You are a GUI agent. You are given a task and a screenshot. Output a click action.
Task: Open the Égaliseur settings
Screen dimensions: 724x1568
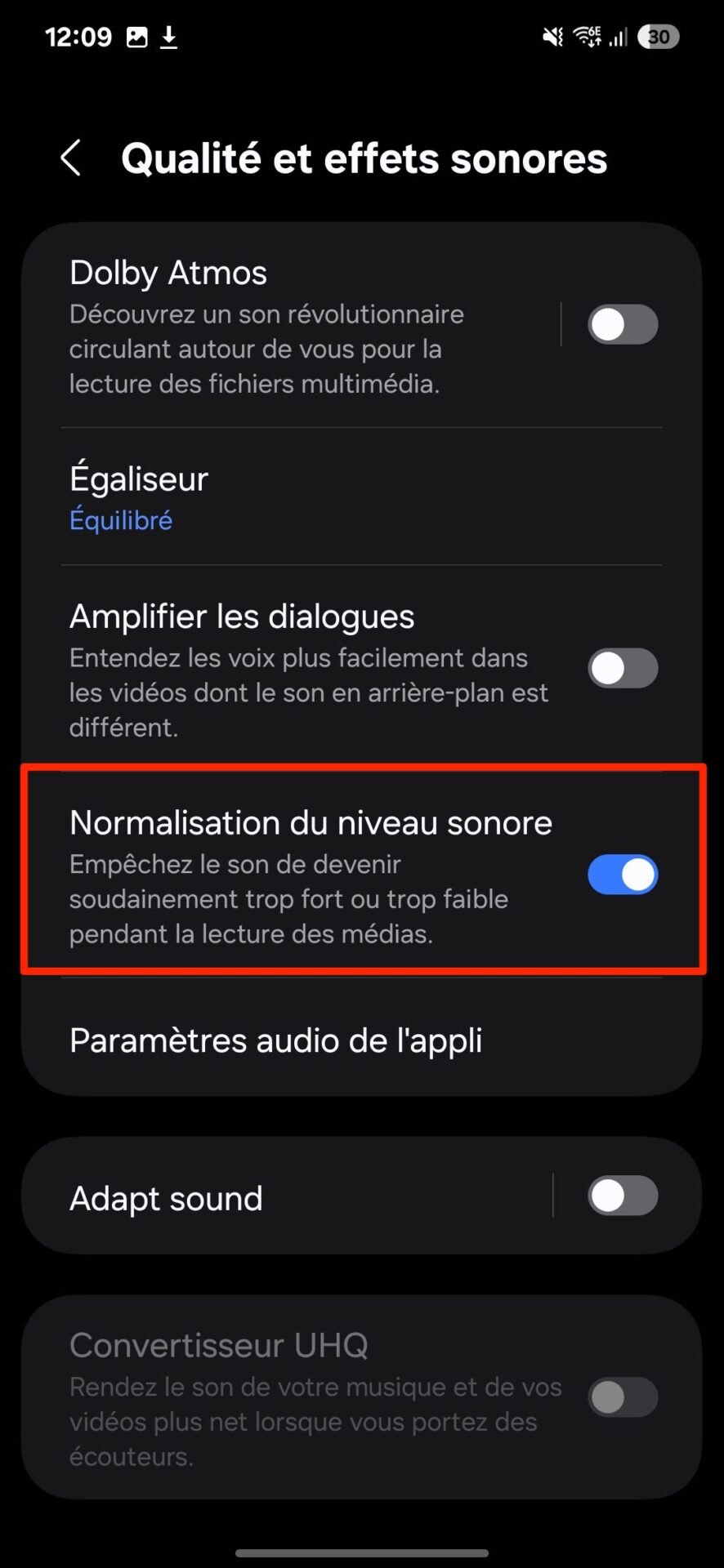pyautogui.click(x=361, y=497)
